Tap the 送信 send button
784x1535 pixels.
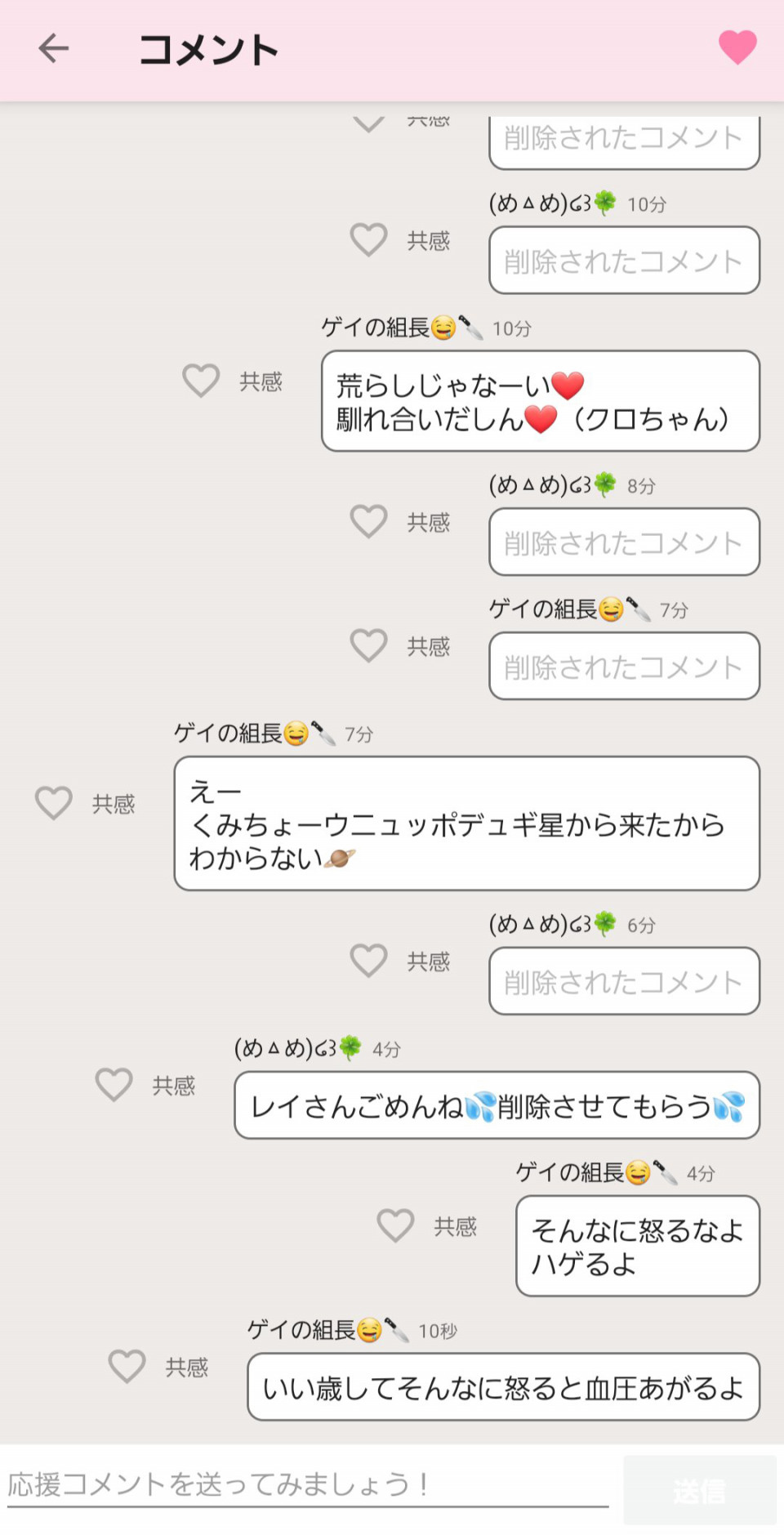(699, 1490)
